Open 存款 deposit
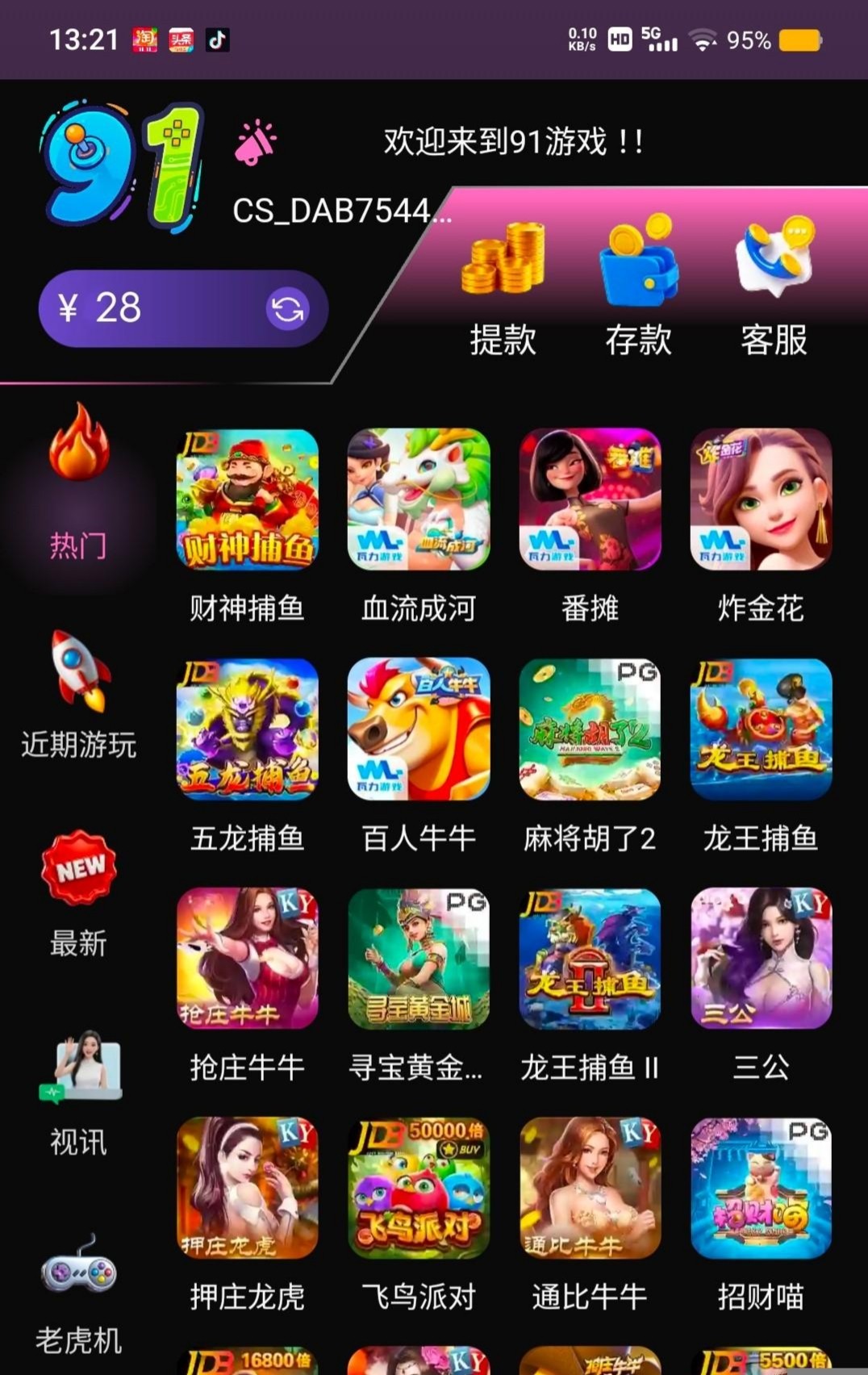The width and height of the screenshot is (868, 1375). point(638,290)
